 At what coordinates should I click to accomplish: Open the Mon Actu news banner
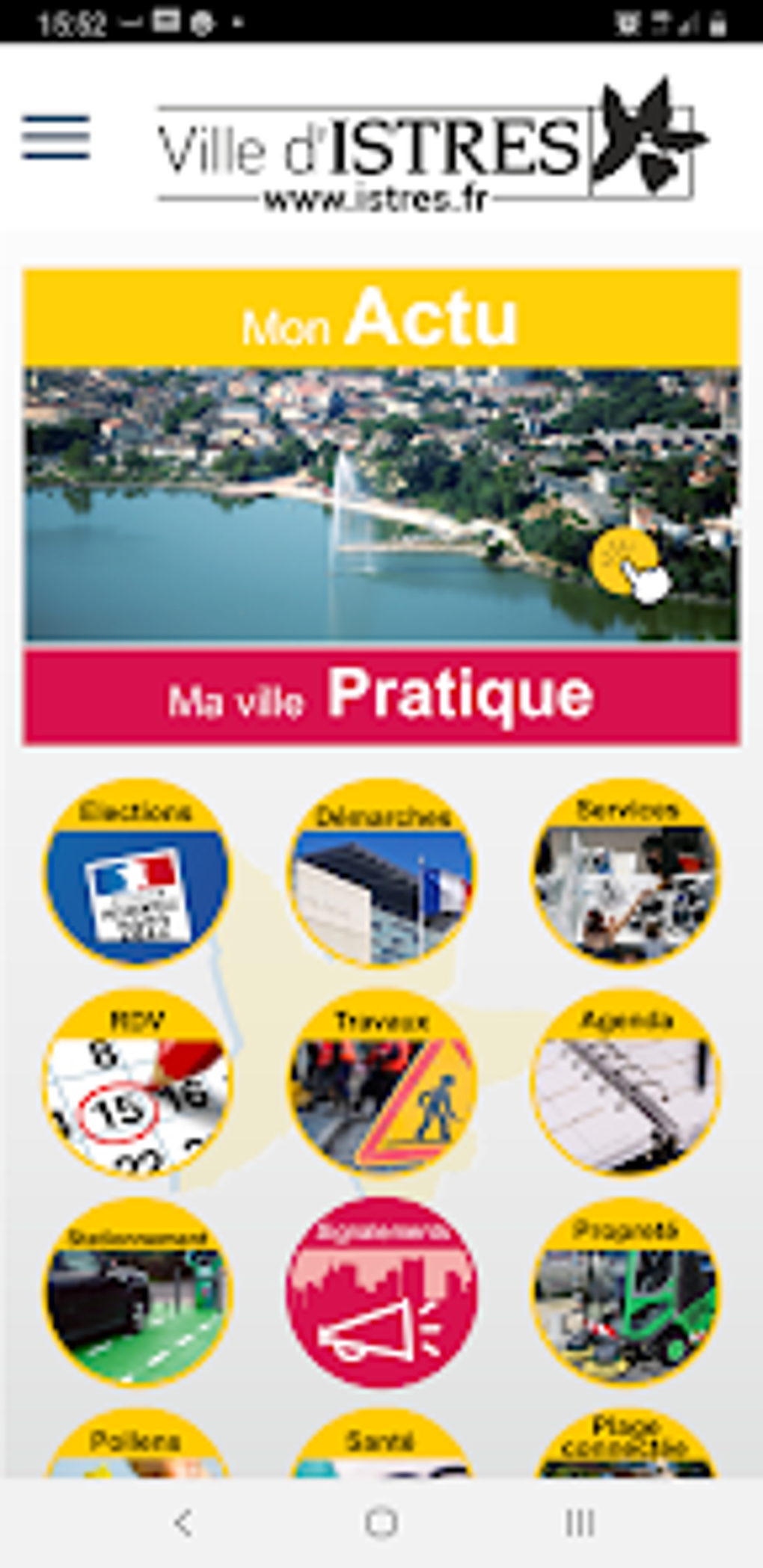pyautogui.click(x=381, y=455)
